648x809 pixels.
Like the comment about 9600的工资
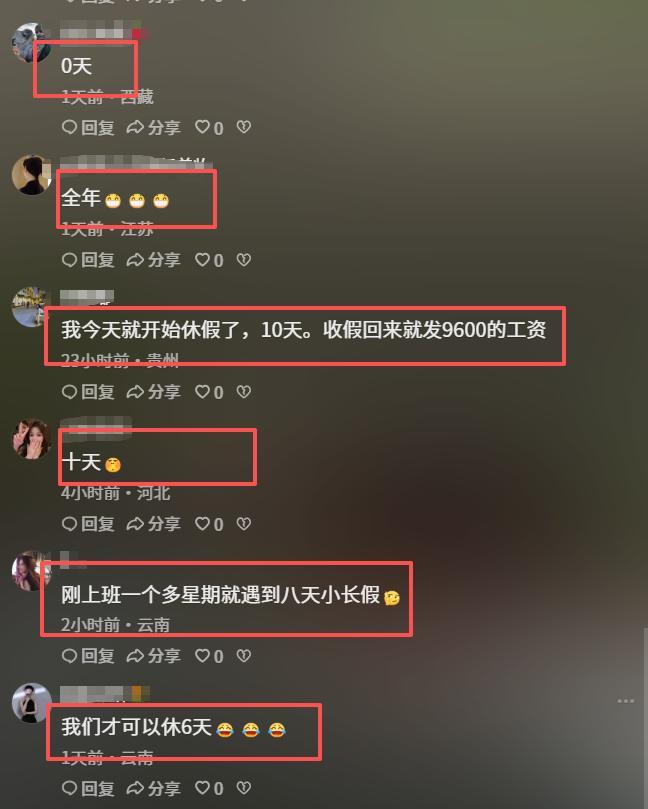point(208,391)
